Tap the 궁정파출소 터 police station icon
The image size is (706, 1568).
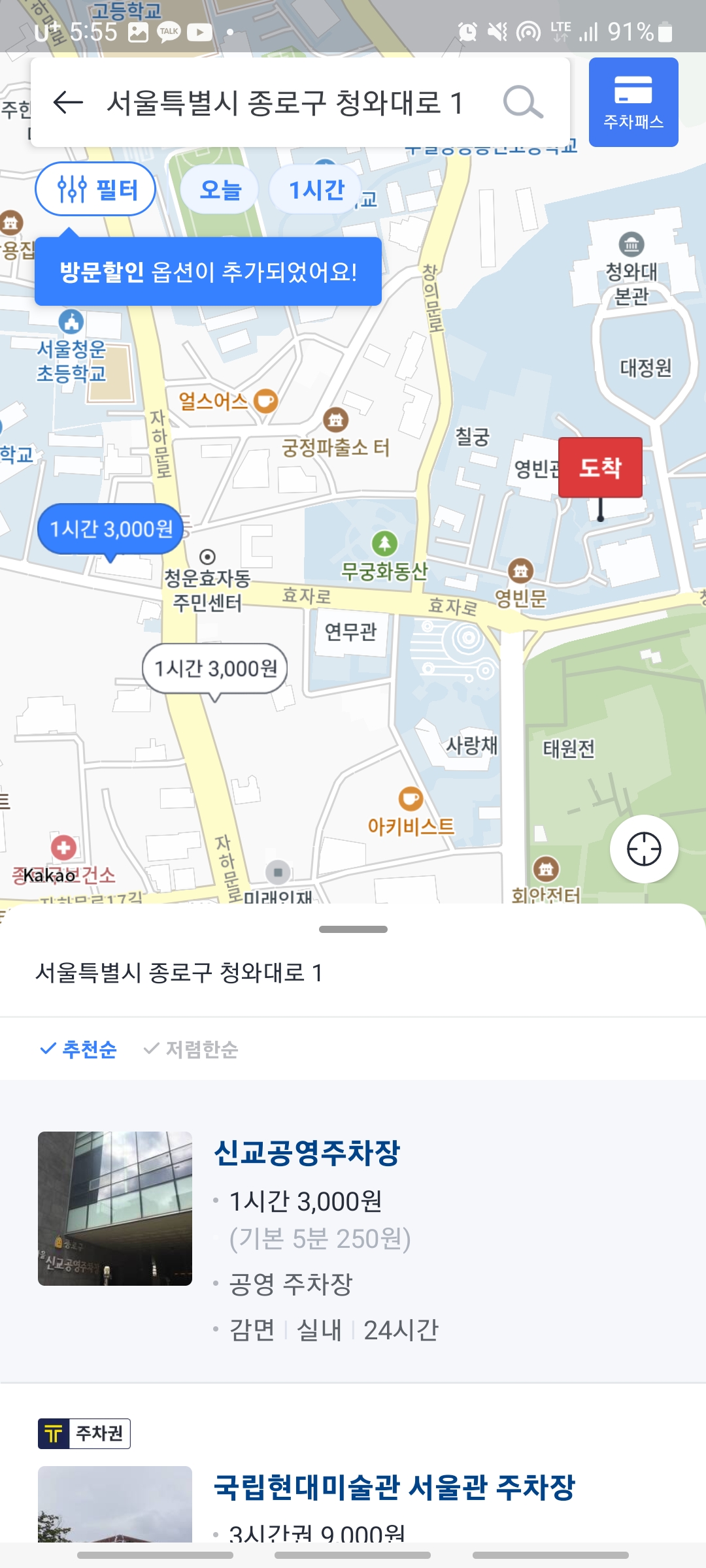[x=337, y=419]
